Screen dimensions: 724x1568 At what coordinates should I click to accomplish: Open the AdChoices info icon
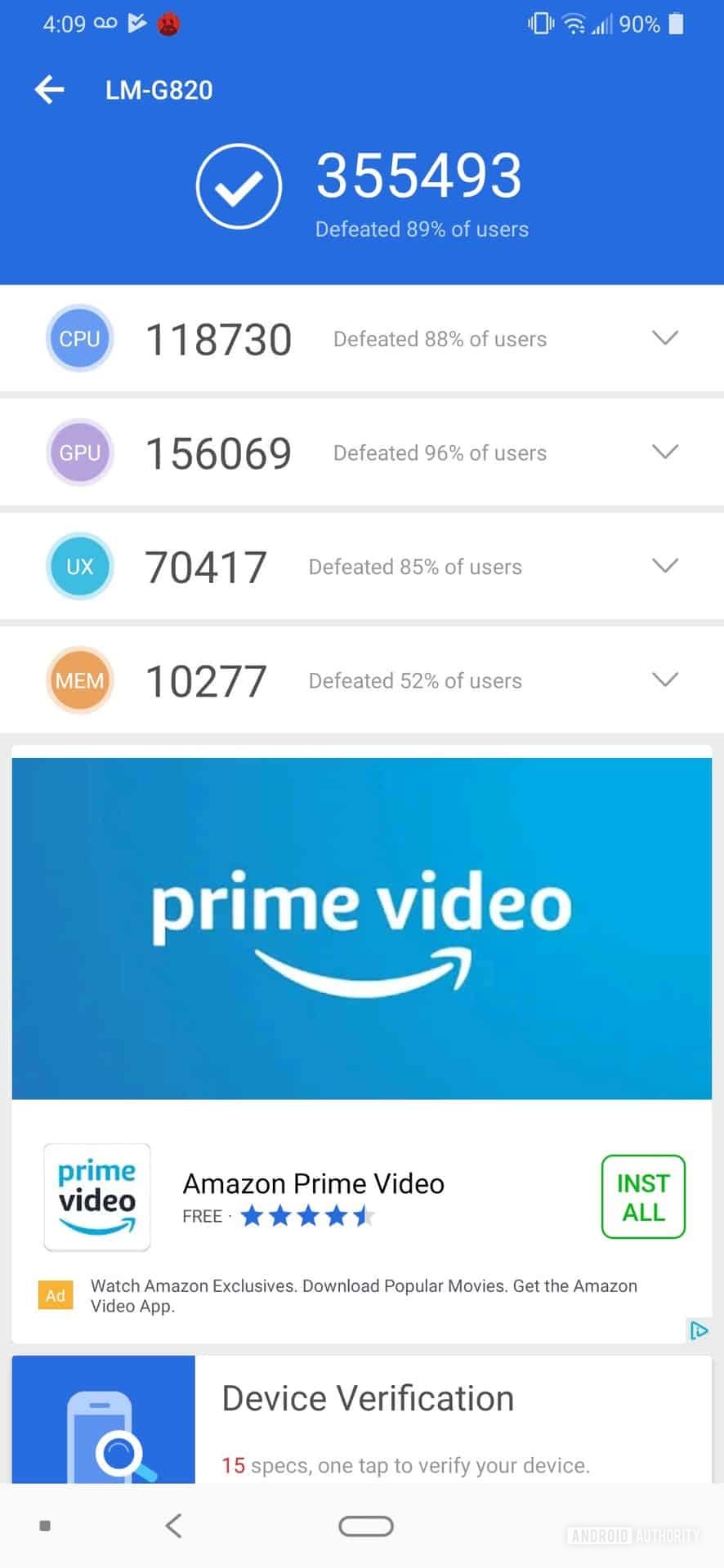(x=699, y=1330)
